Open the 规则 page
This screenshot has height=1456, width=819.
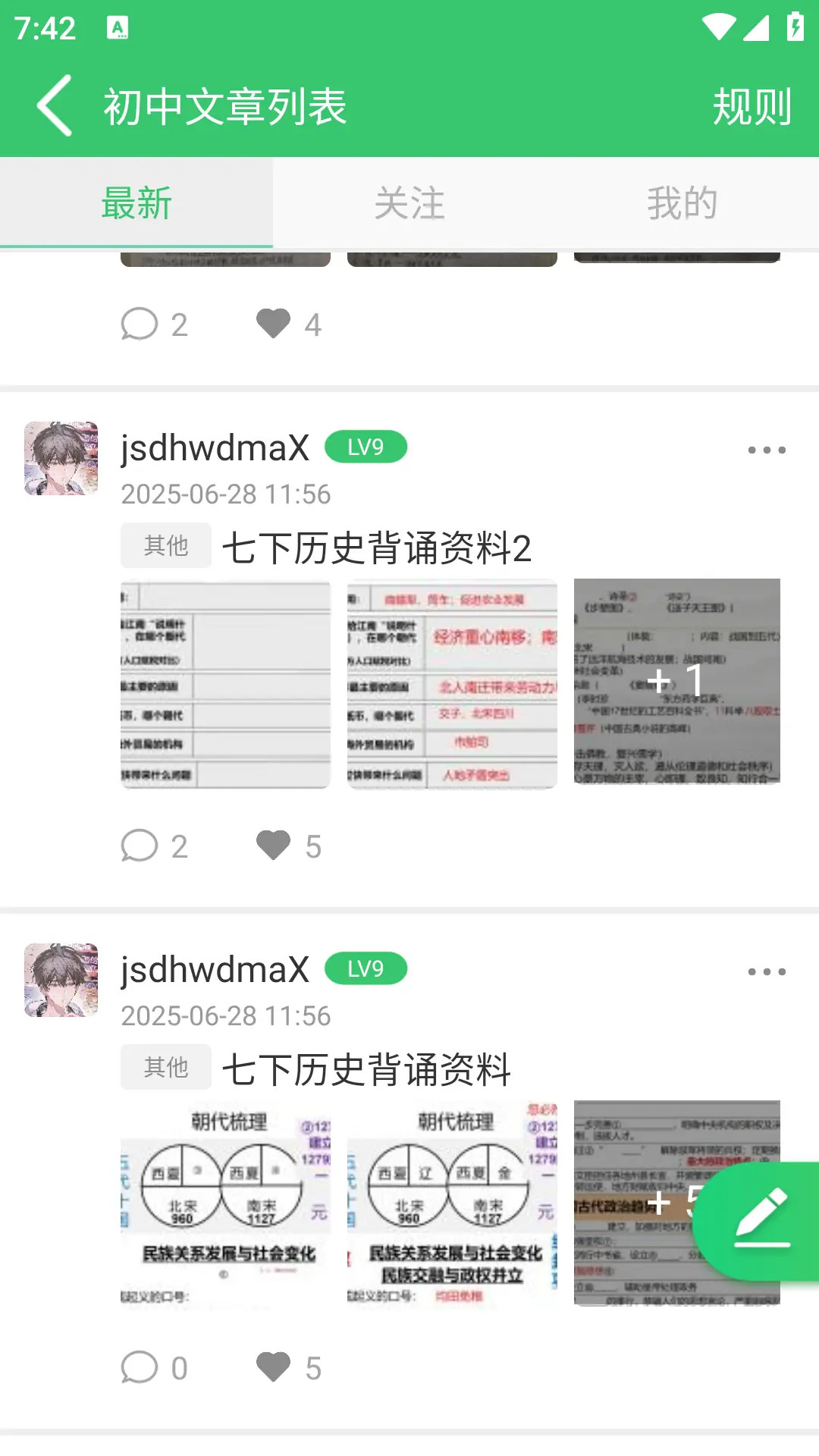(752, 106)
